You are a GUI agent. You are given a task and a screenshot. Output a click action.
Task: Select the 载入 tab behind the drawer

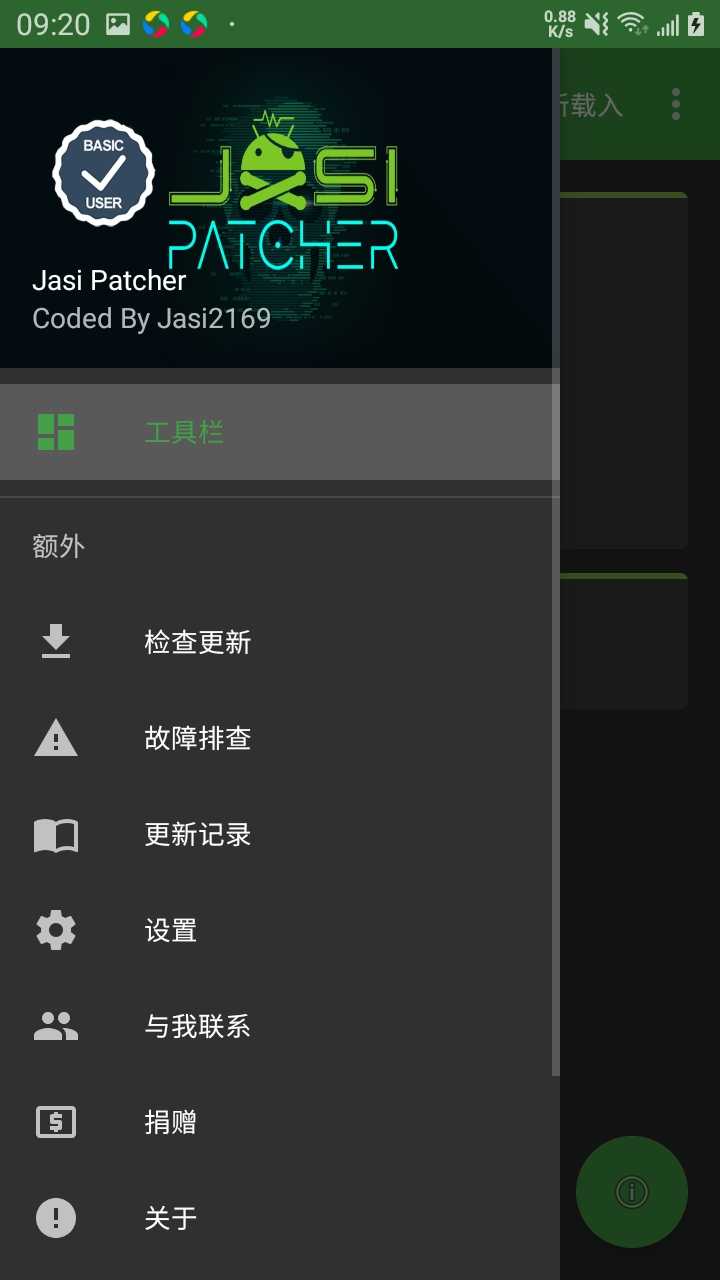click(x=592, y=103)
